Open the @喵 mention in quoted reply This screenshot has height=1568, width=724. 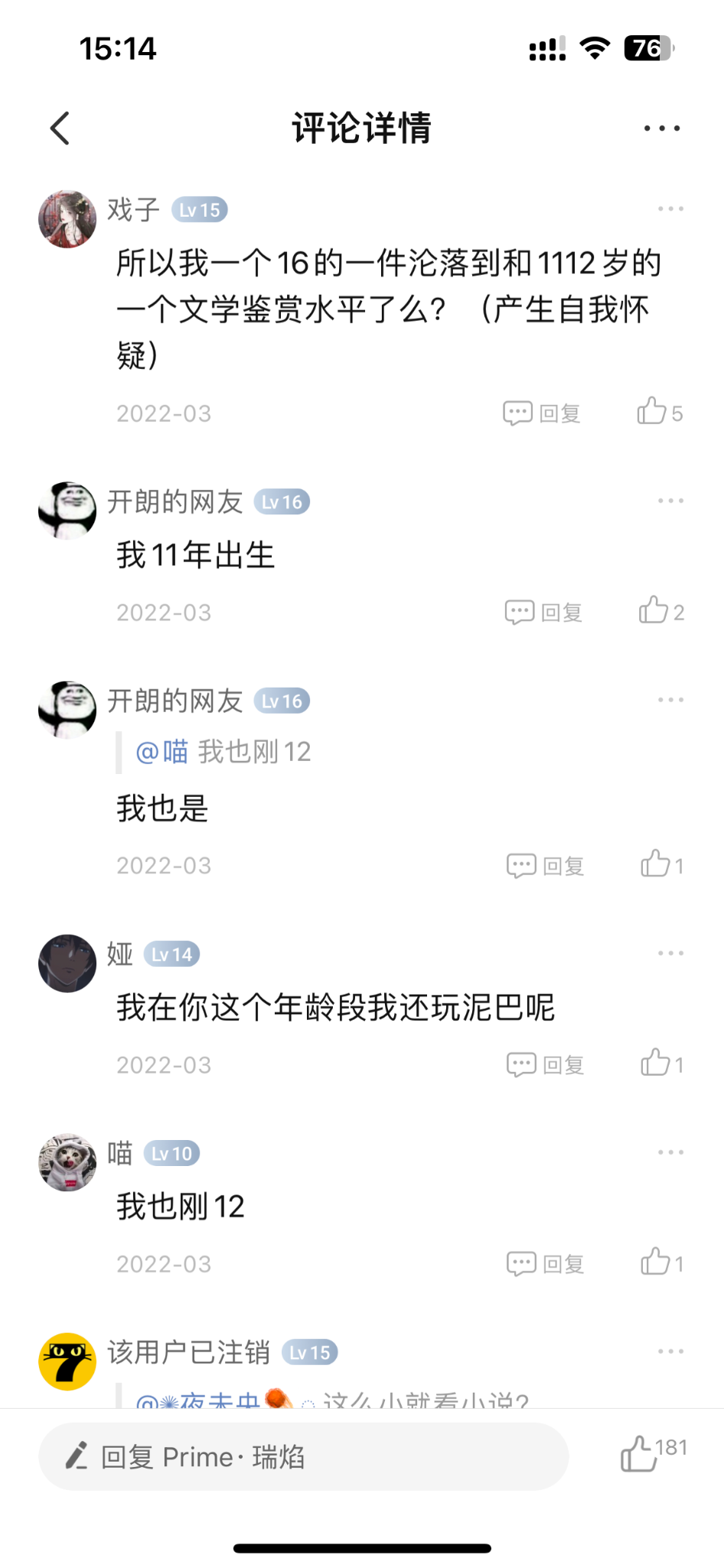pyautogui.click(x=162, y=752)
